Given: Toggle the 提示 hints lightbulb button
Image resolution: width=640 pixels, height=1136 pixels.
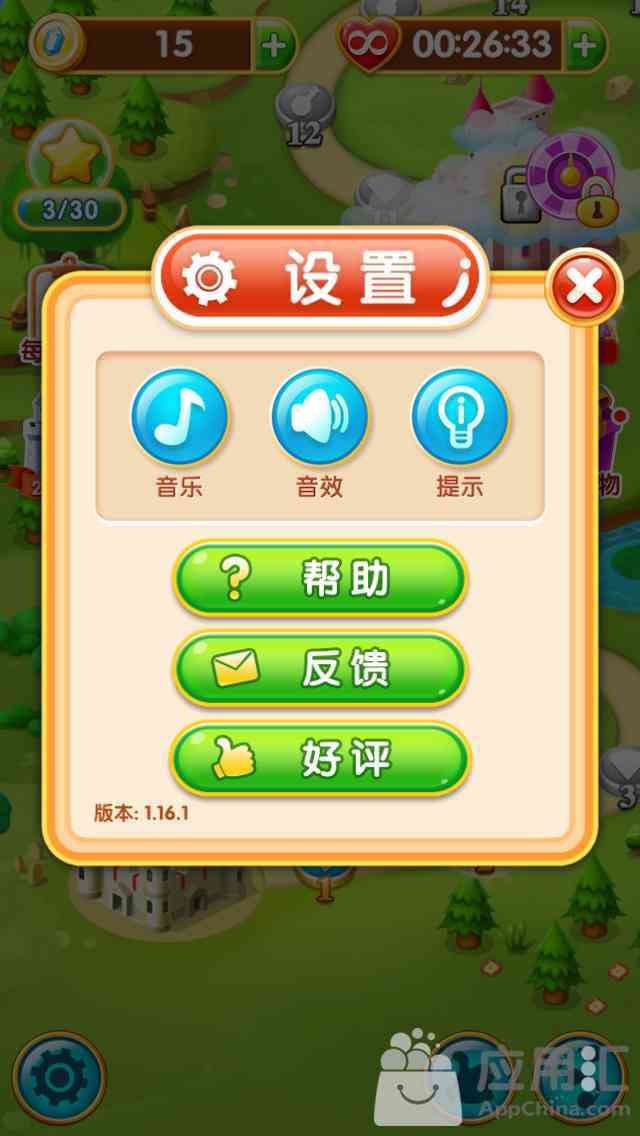Looking at the screenshot, I should (x=460, y=417).
